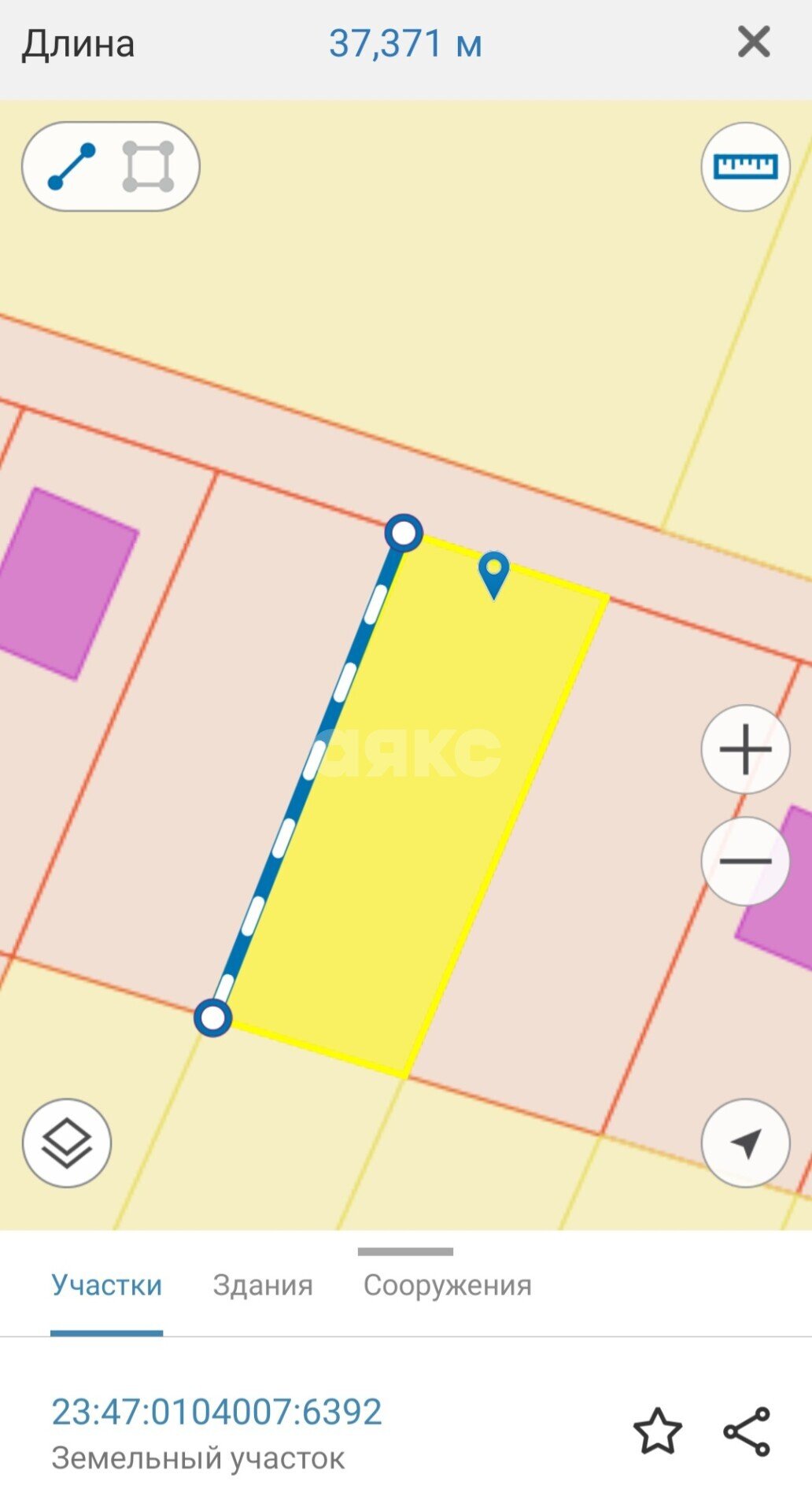Open the map layers selector

(67, 1143)
